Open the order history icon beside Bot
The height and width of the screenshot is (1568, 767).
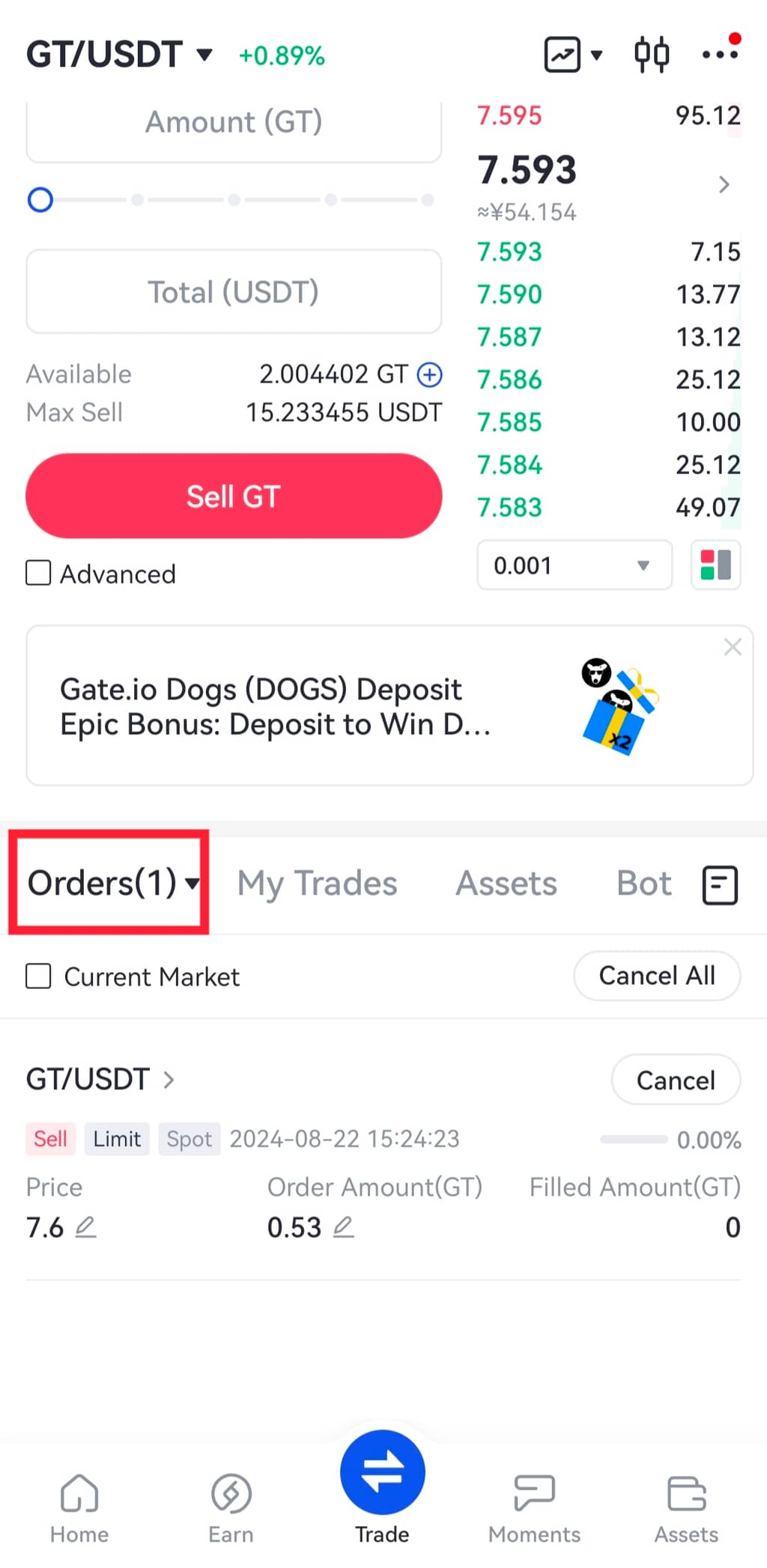coord(720,885)
